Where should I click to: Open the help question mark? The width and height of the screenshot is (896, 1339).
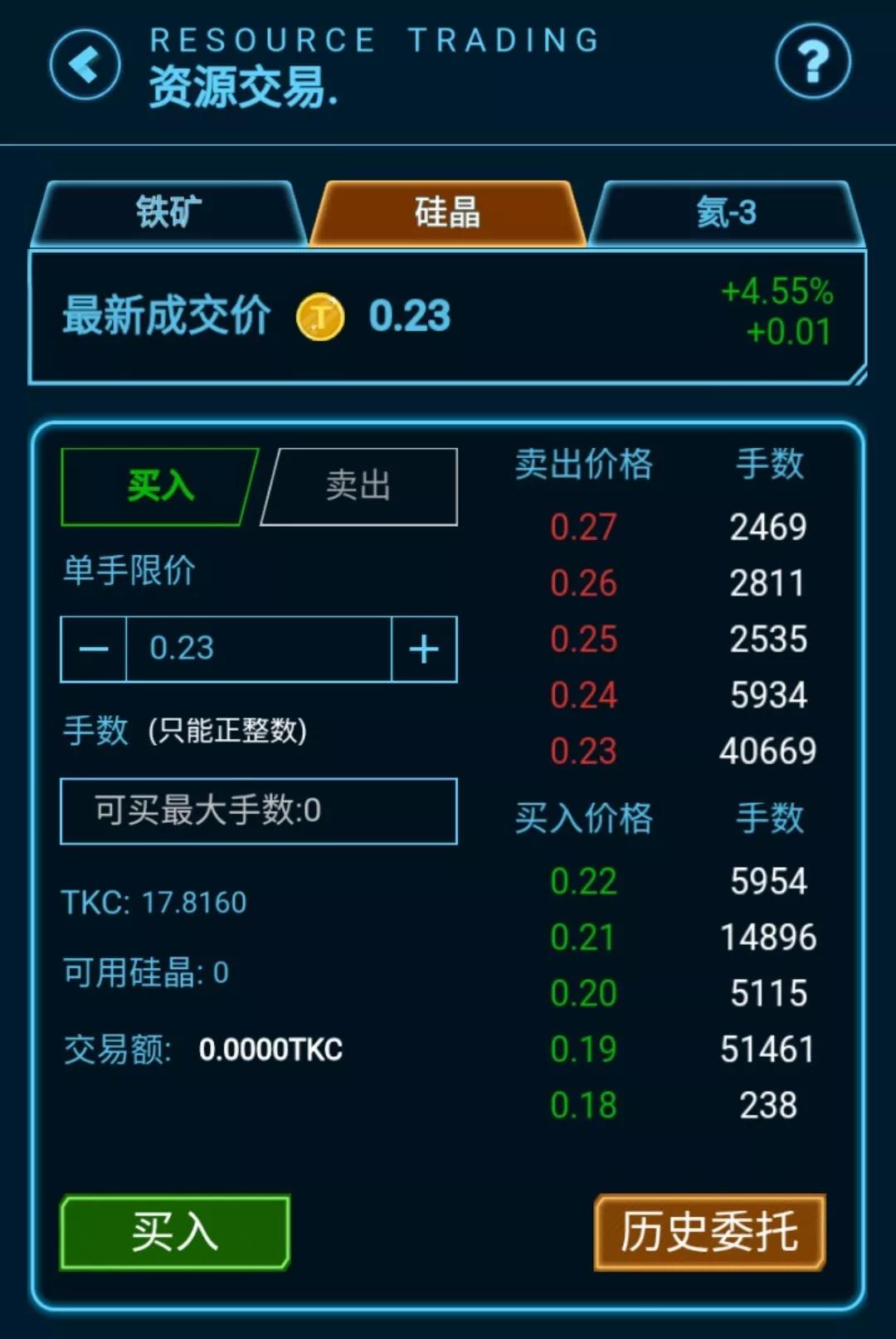coord(812,62)
